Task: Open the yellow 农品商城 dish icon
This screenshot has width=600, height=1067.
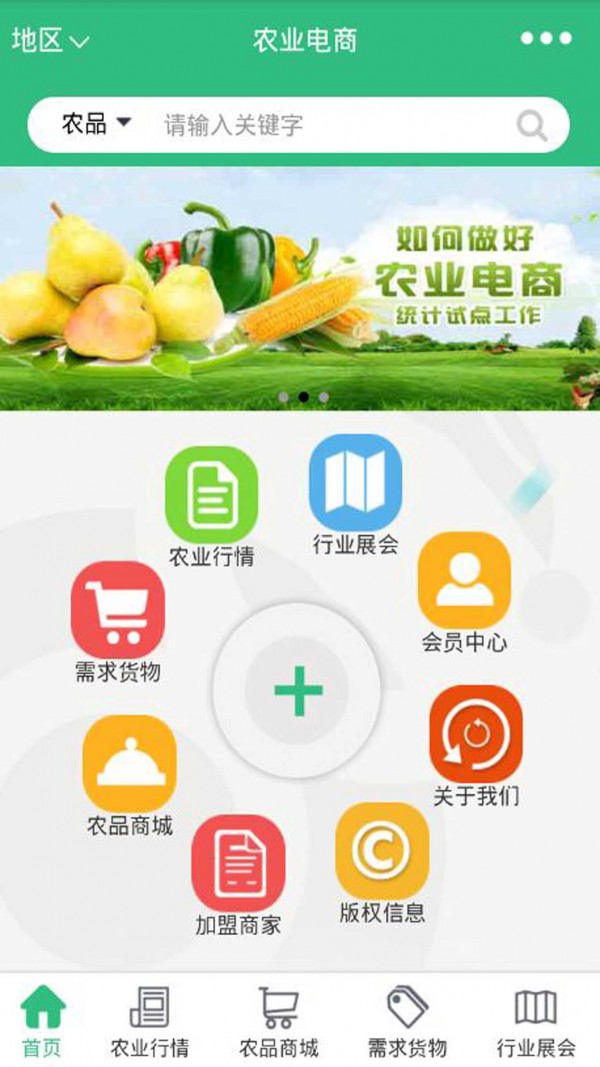Action: click(129, 764)
